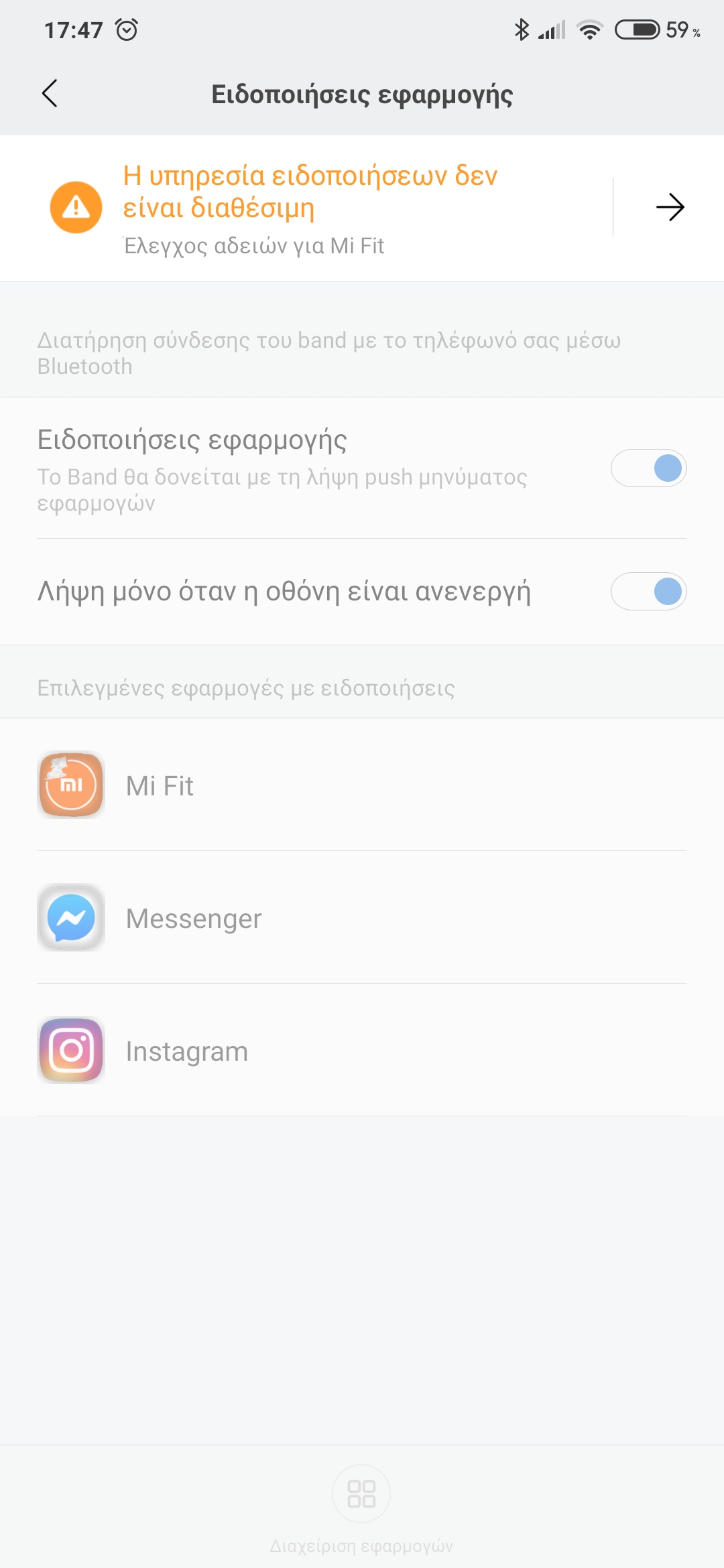Toggle Ειδοποιήσεις εφαρμογής switch

(648, 468)
